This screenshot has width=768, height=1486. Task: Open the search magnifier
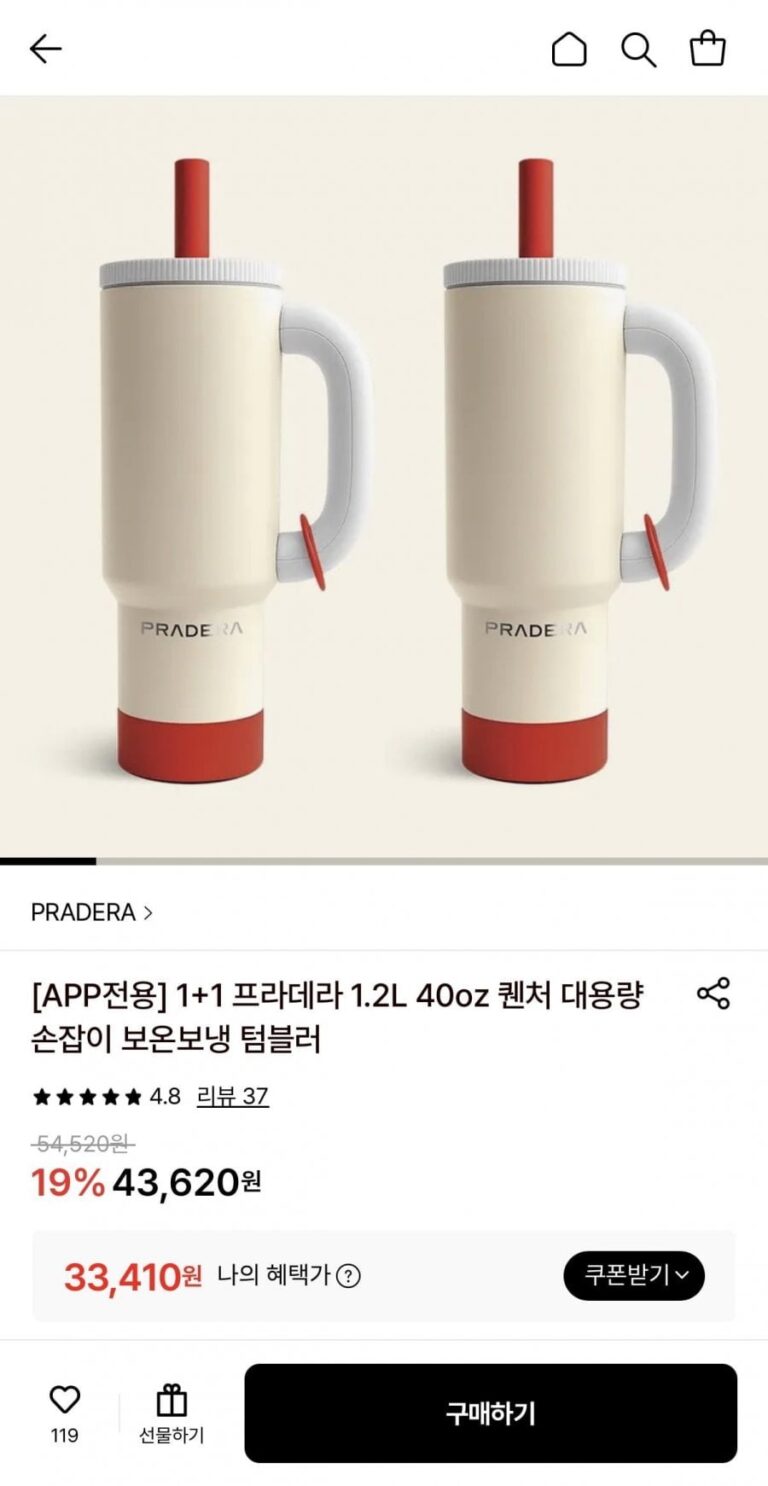[638, 48]
